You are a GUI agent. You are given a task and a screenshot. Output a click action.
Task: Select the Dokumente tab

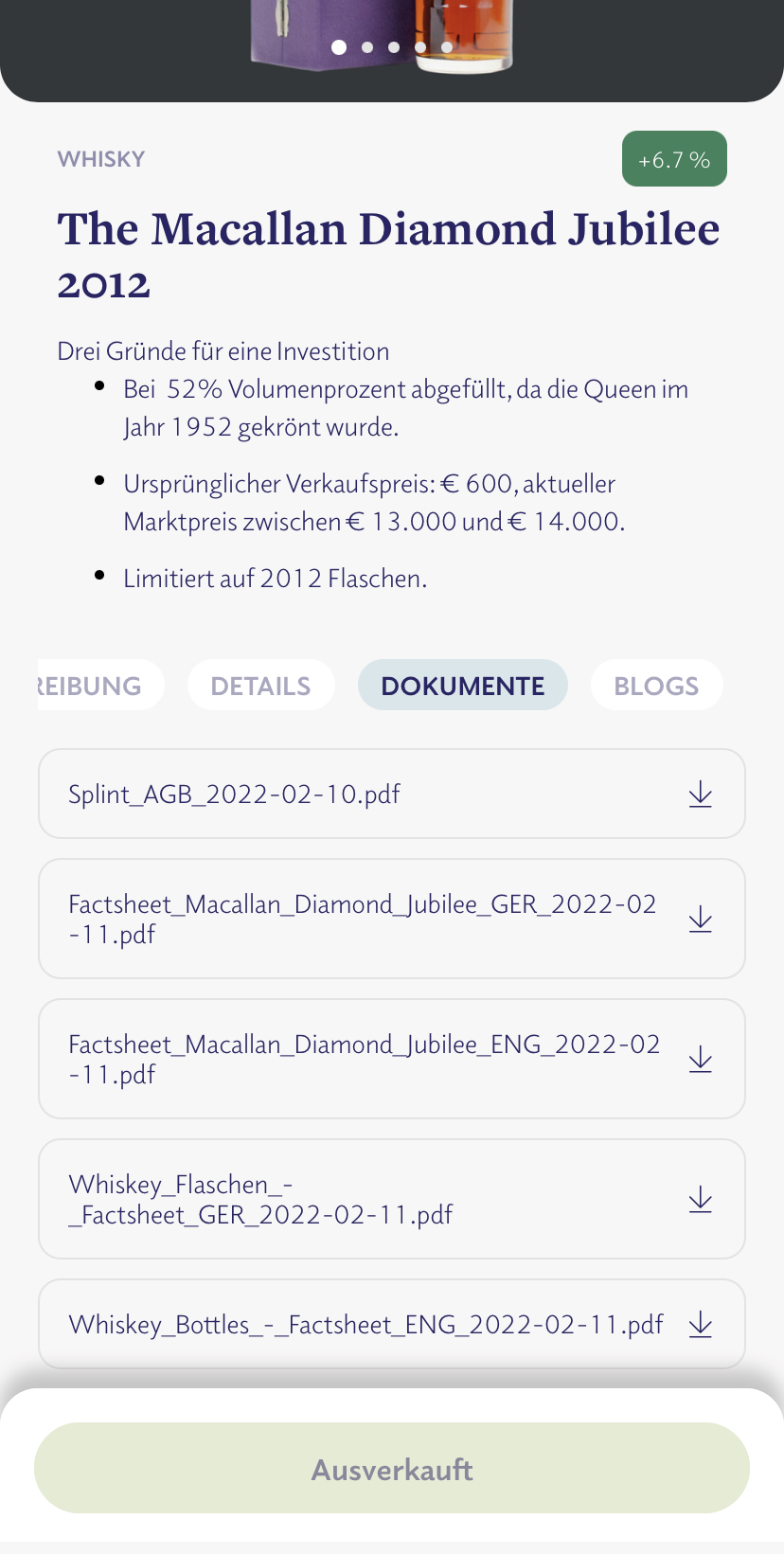click(462, 686)
